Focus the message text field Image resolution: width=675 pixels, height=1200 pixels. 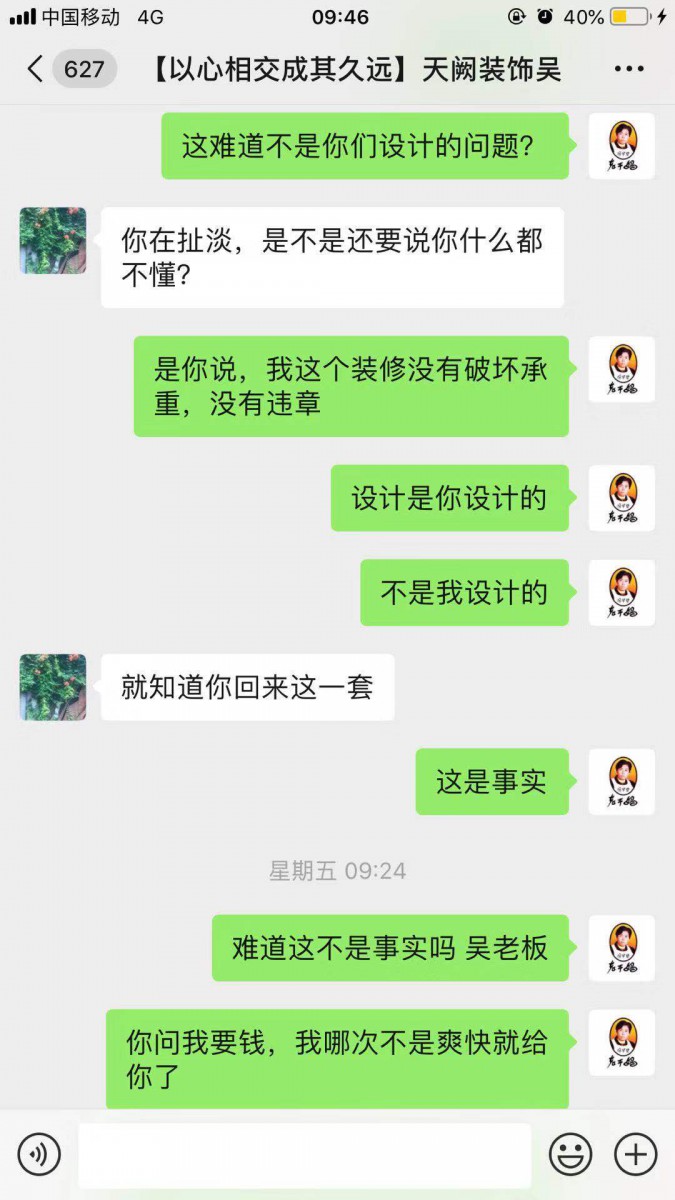[304, 1155]
